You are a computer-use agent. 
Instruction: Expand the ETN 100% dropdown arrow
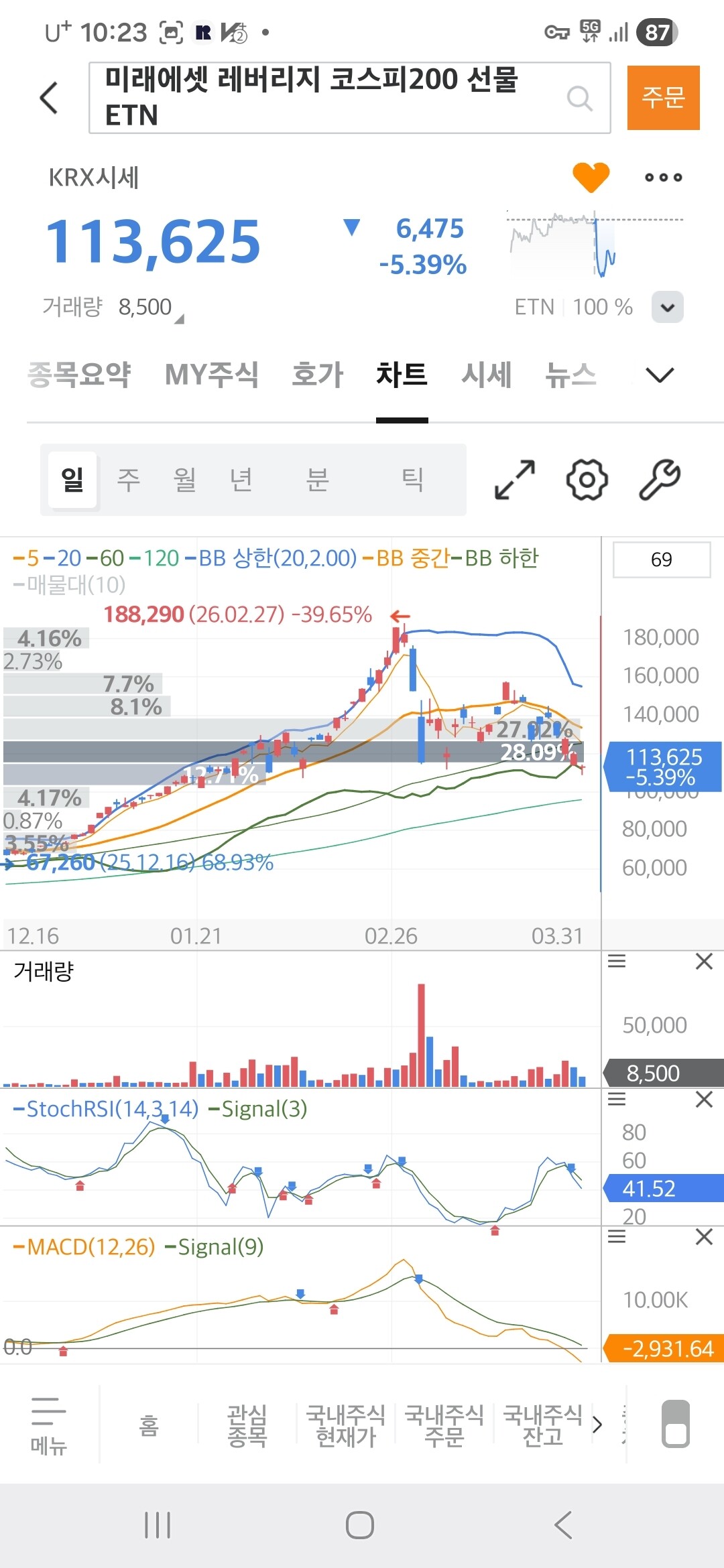667,307
